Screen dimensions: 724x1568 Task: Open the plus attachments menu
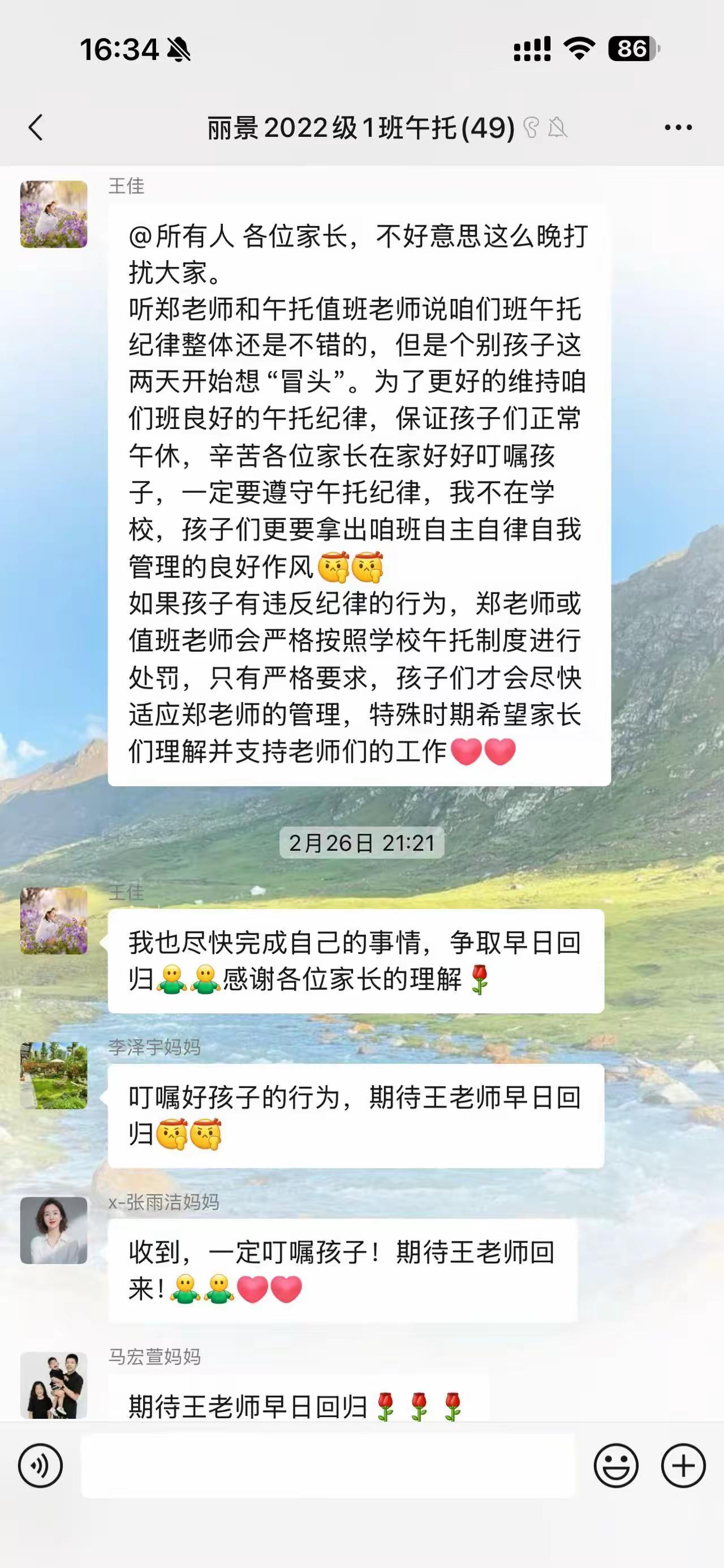pos(683,1466)
